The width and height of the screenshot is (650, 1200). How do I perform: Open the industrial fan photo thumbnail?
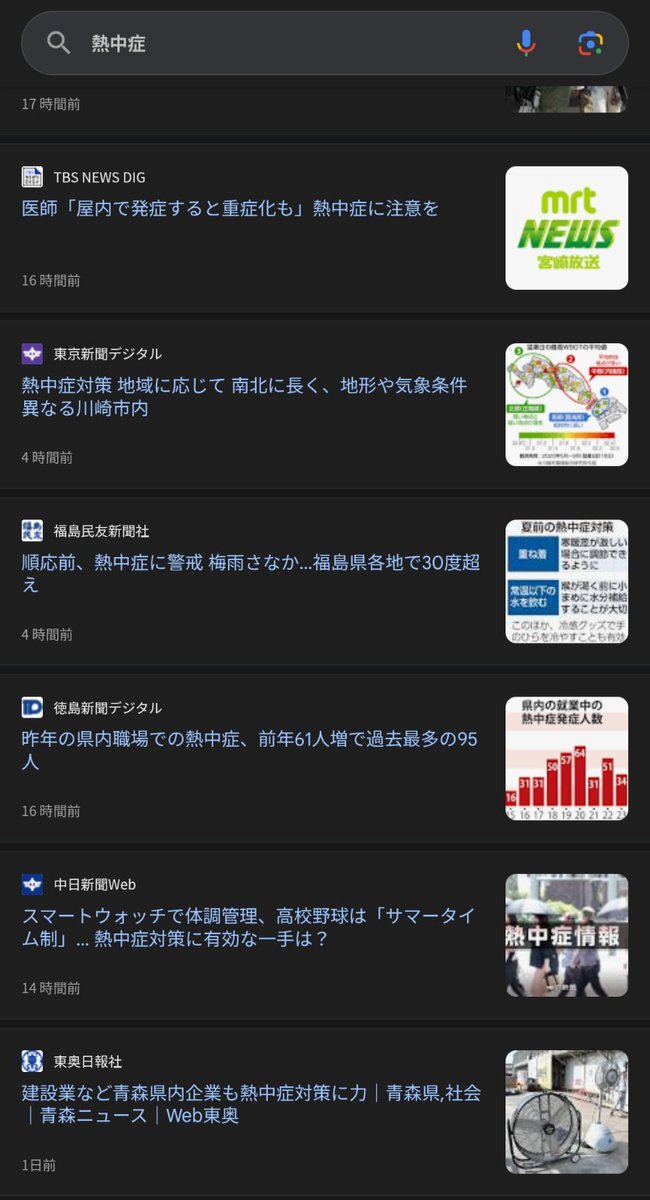[566, 1111]
